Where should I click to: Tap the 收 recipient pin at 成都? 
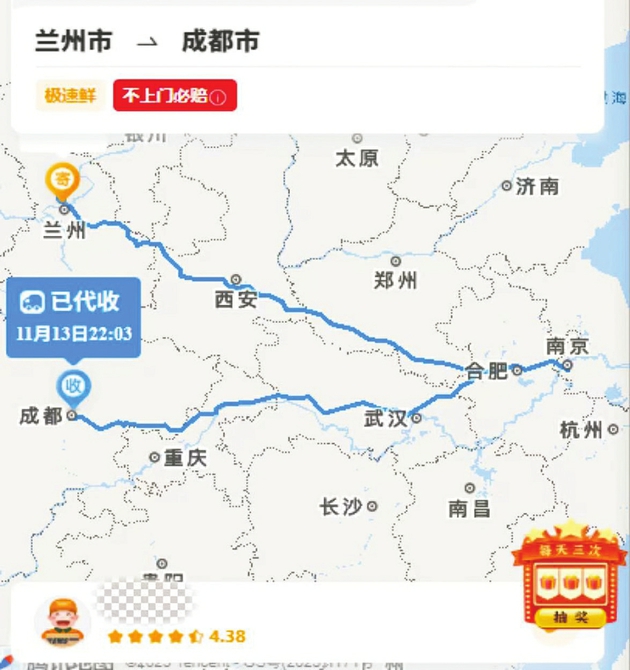tap(72, 386)
